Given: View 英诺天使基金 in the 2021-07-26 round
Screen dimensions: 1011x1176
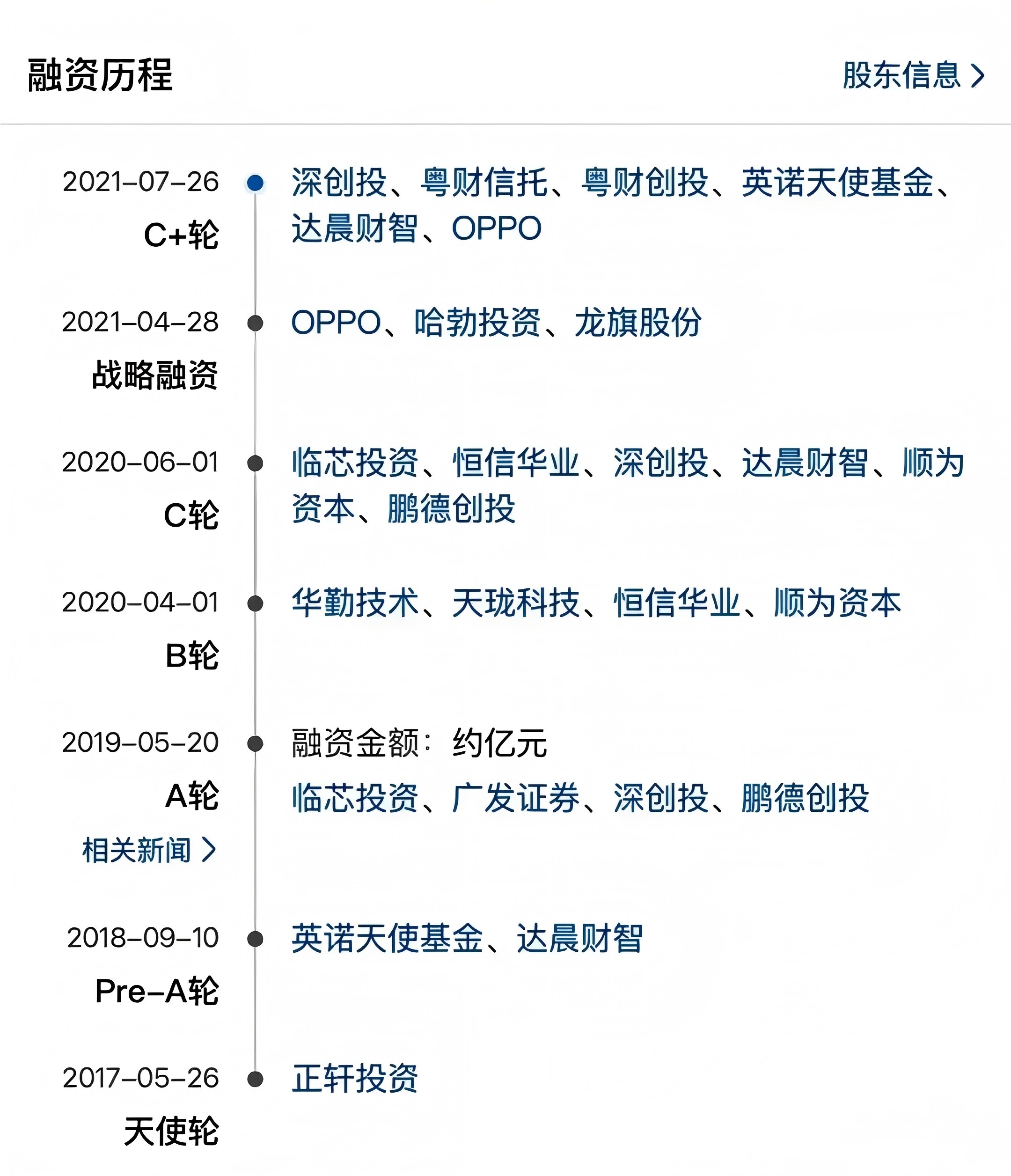Looking at the screenshot, I should pos(837,182).
